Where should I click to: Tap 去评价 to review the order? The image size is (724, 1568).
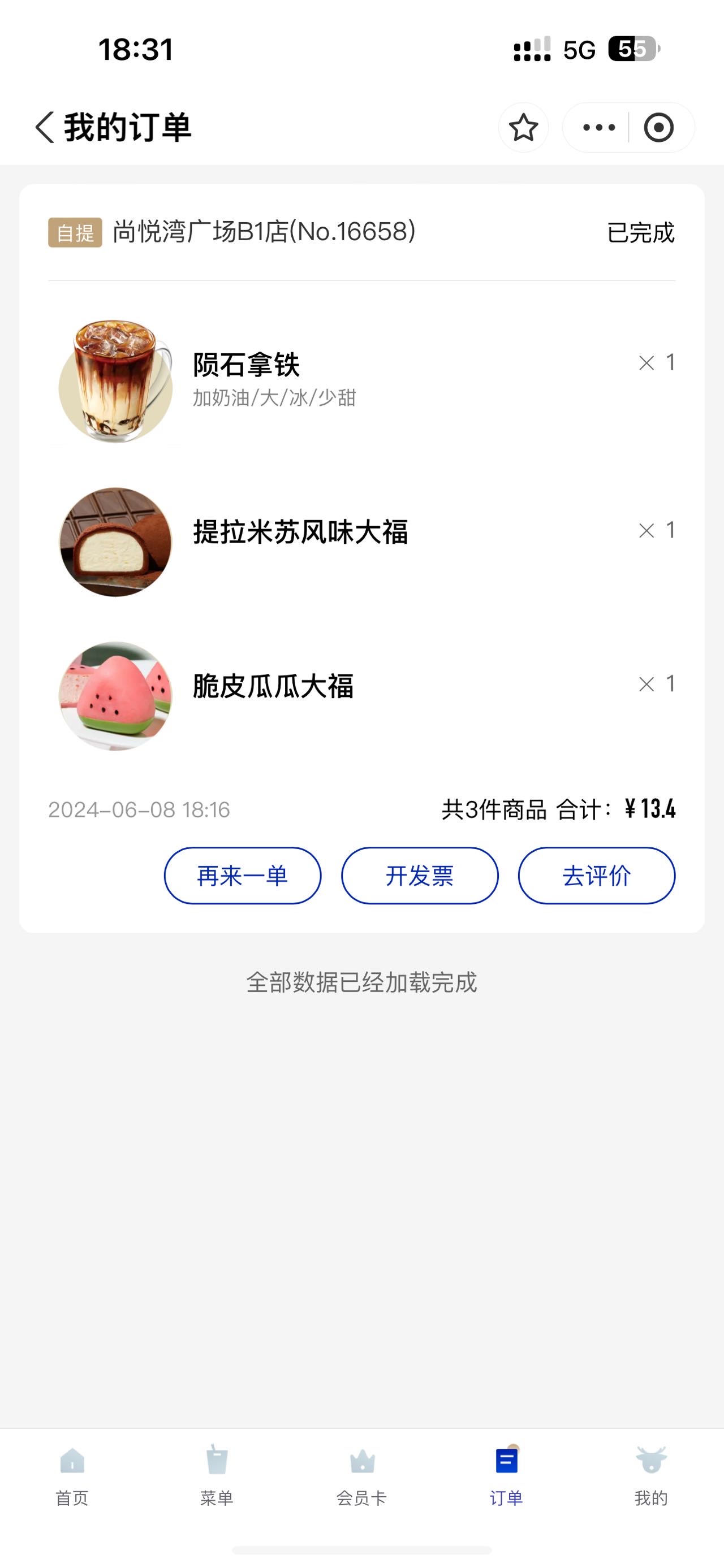point(597,876)
